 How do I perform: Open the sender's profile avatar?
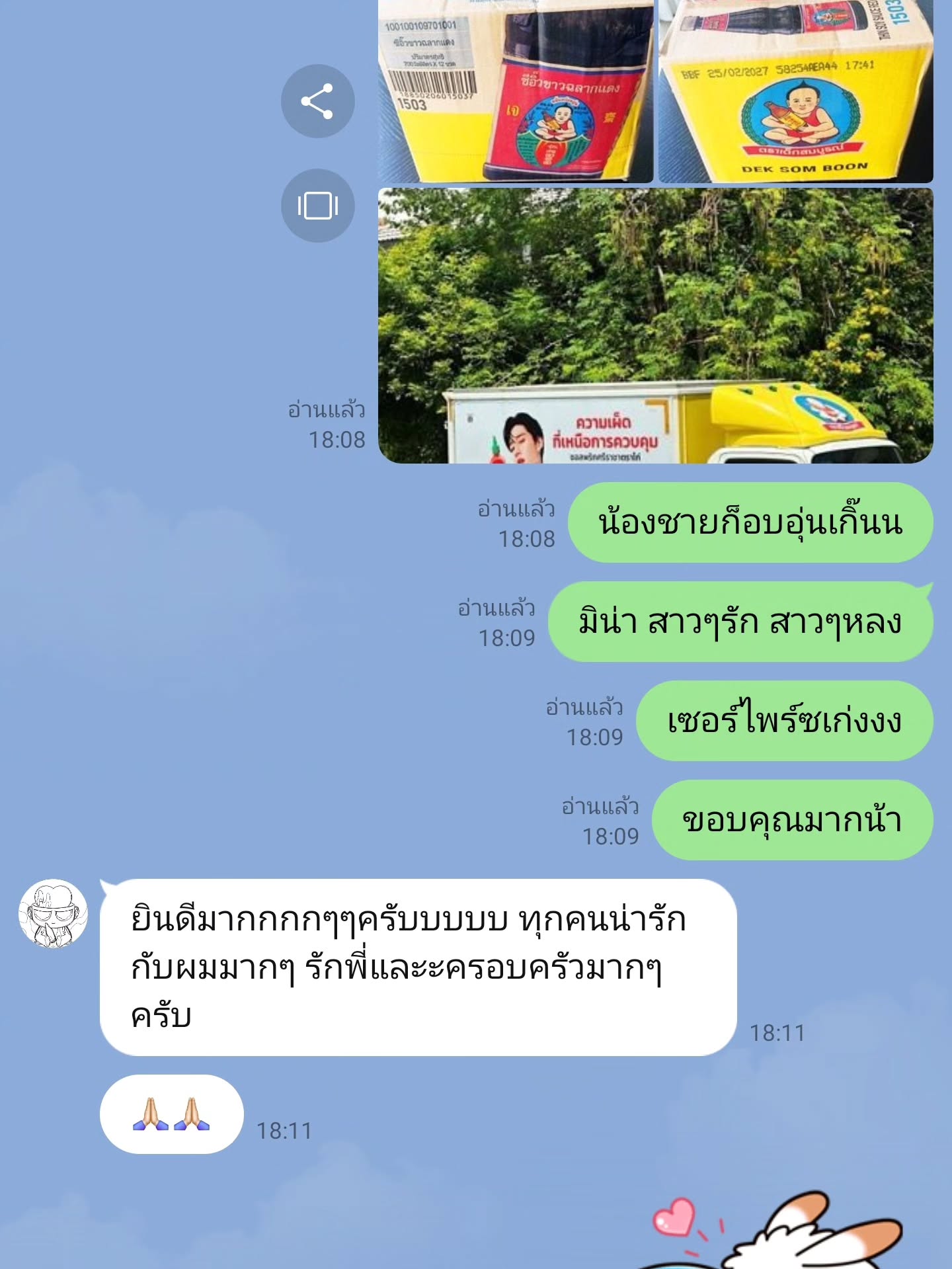point(53,913)
